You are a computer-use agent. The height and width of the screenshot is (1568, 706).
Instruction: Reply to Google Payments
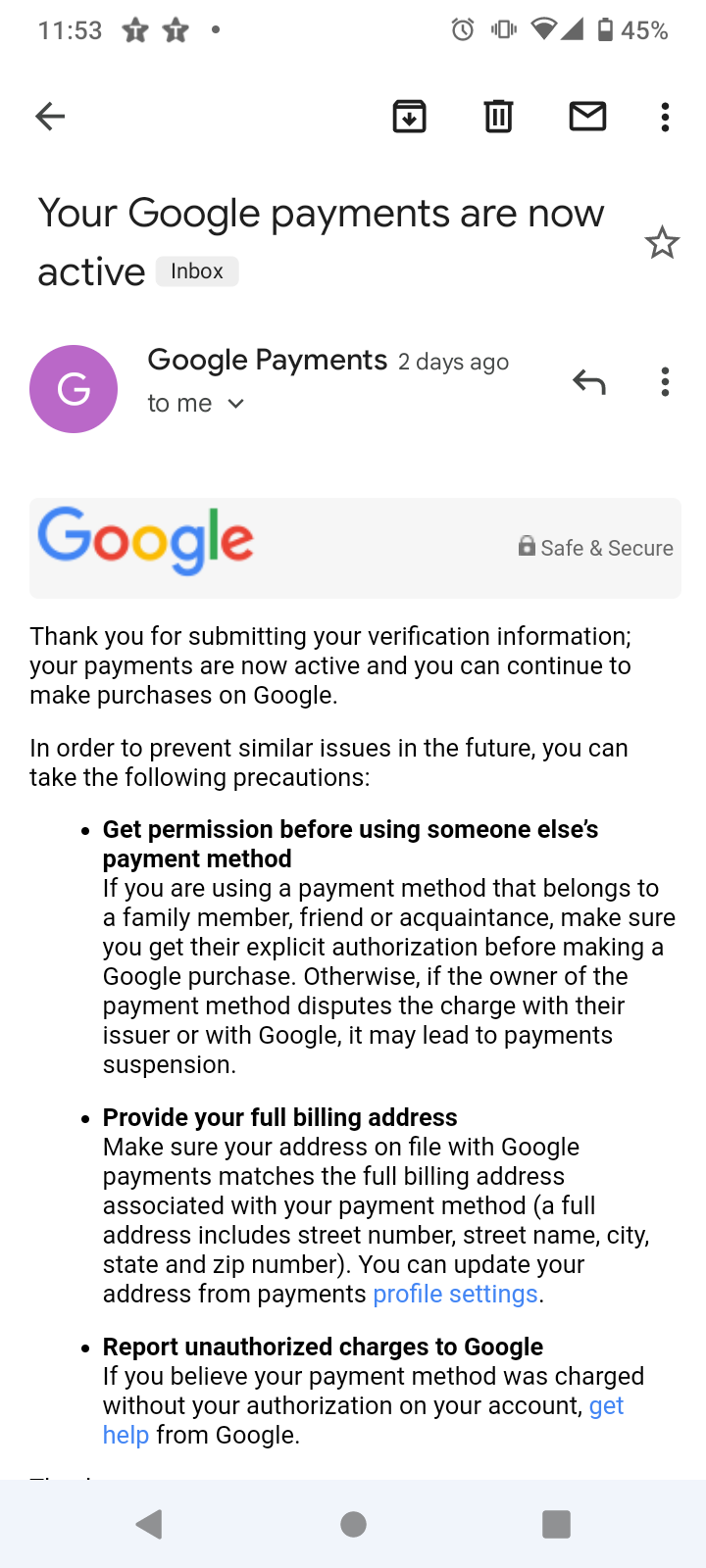[x=589, y=382]
